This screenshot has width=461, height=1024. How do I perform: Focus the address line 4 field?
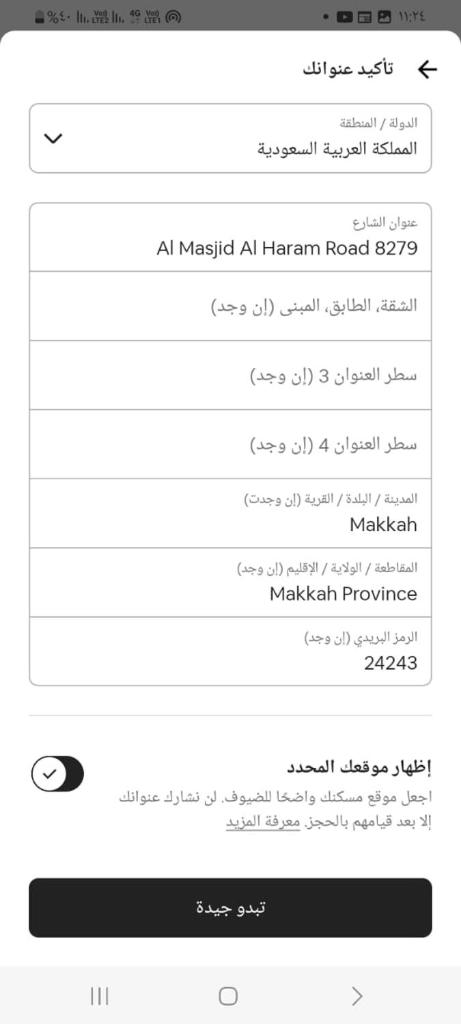pyautogui.click(x=230, y=445)
